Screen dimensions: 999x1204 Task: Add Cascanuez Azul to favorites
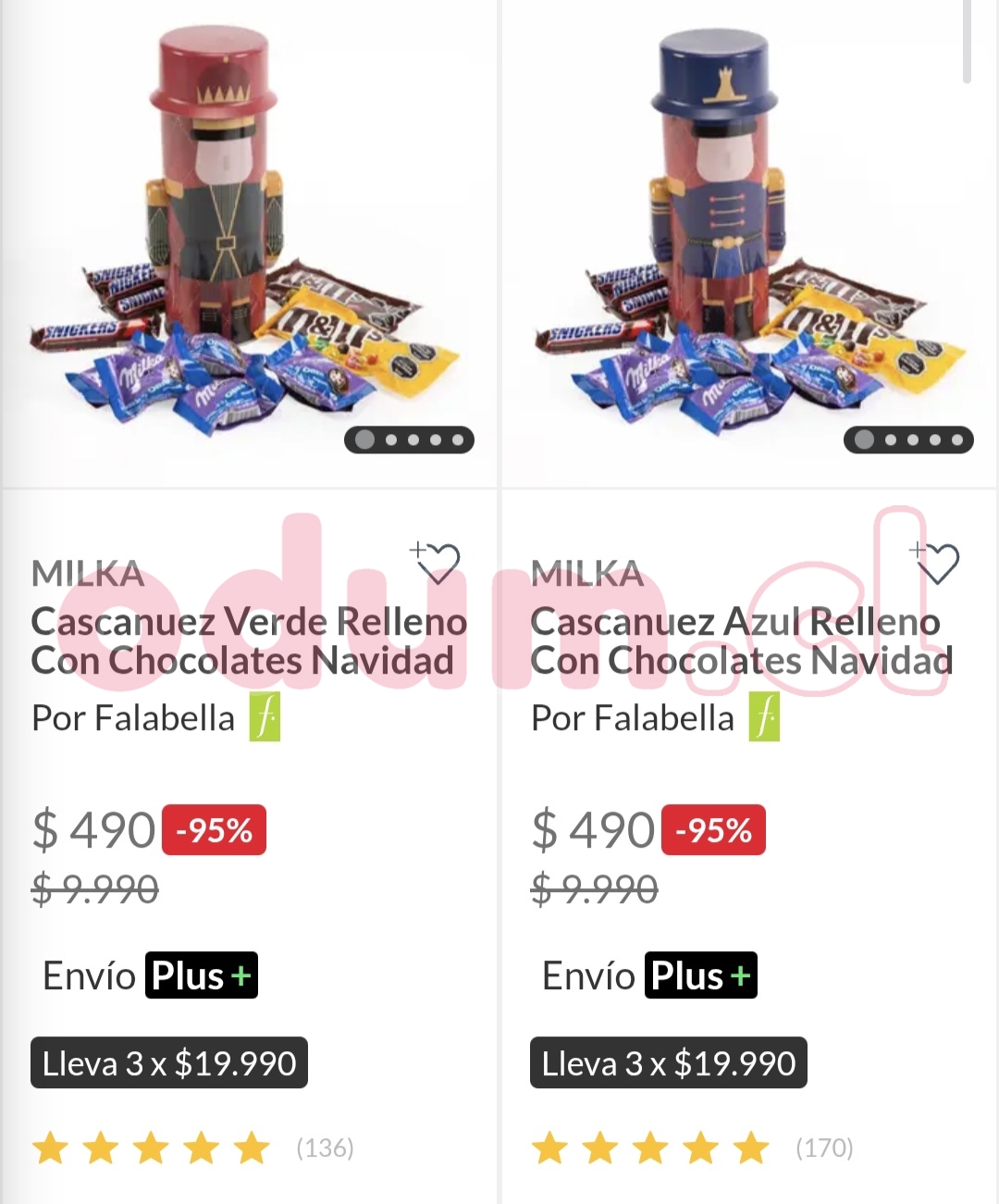935,563
